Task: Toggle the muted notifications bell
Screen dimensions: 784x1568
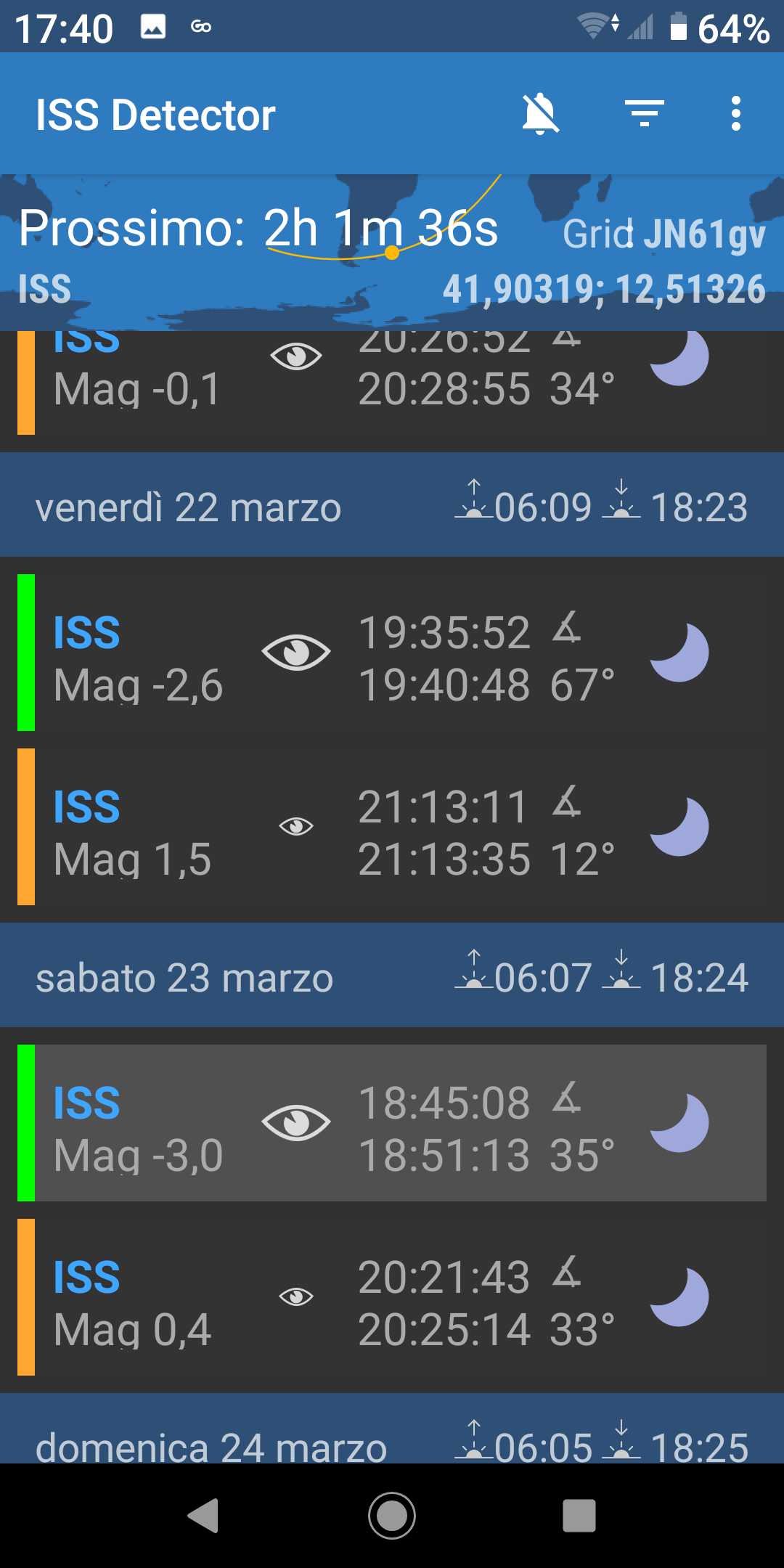Action: point(540,114)
